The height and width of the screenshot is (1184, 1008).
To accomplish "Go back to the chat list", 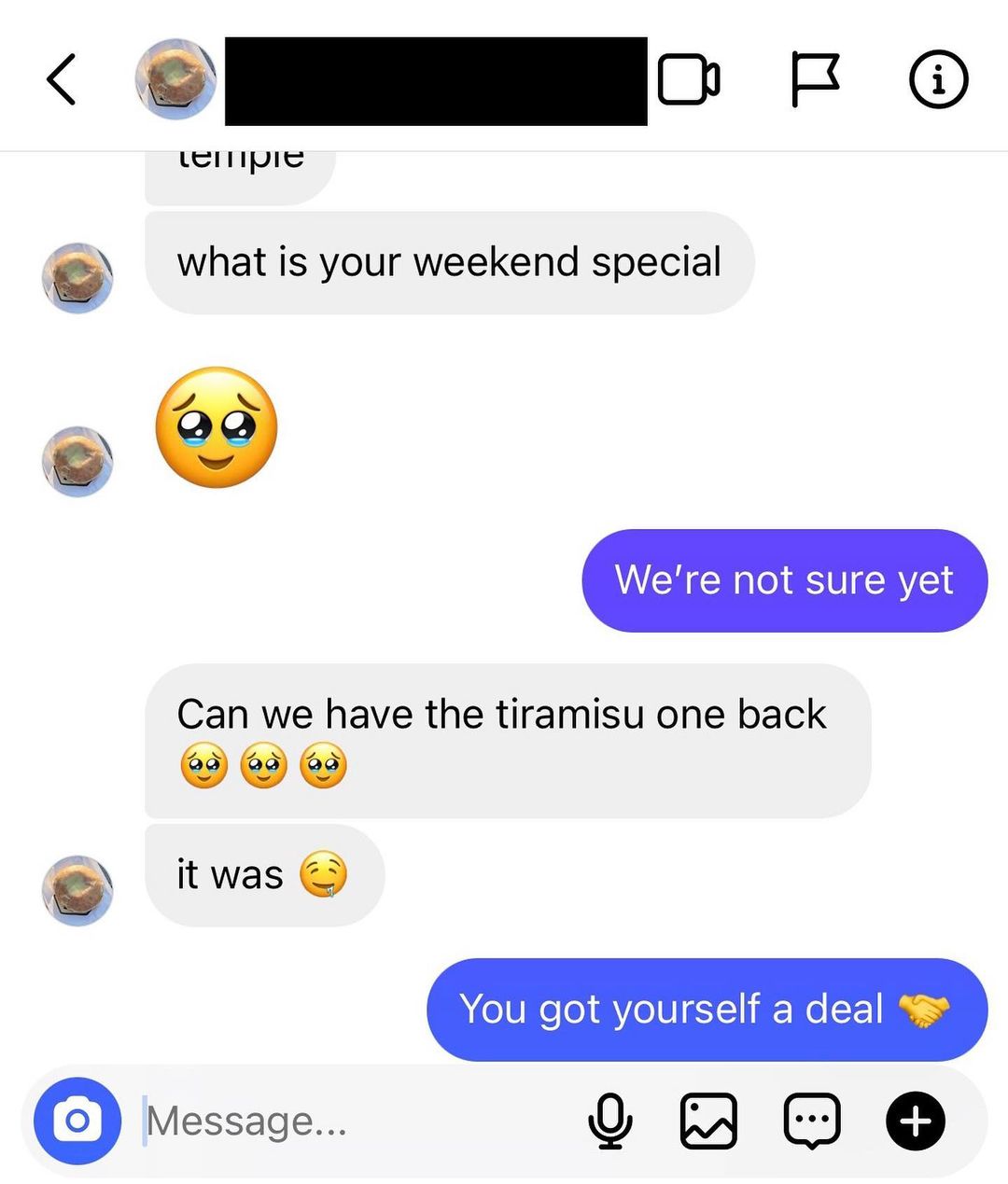I will tap(62, 79).
